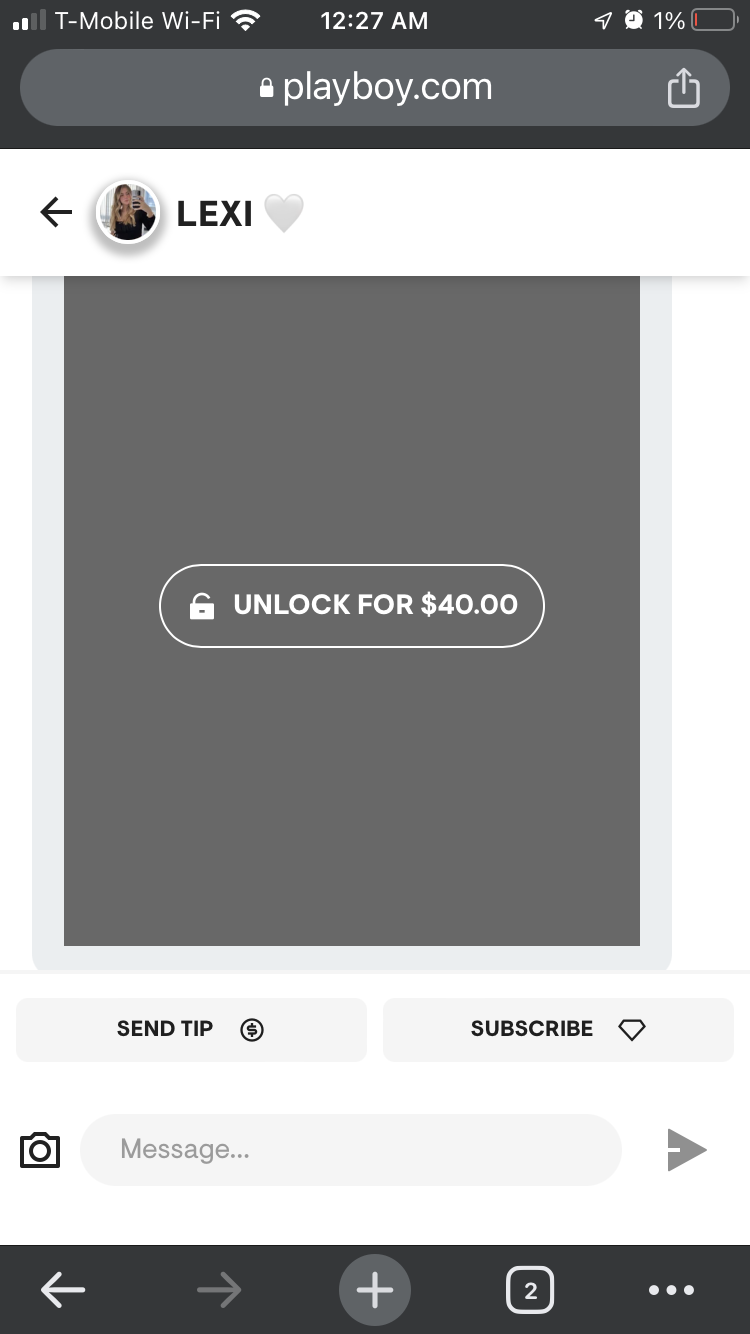
Task: Tap the Send Tip button
Action: [x=191, y=1029]
